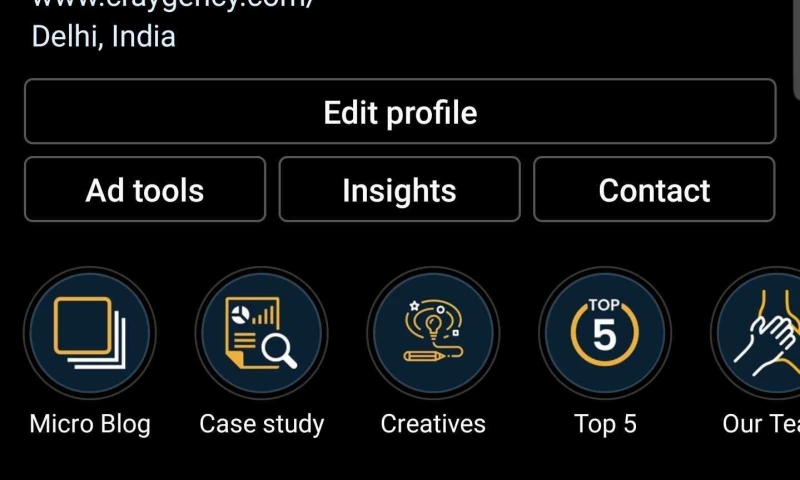
Task: Select the Top 5 highlight
Action: point(605,333)
